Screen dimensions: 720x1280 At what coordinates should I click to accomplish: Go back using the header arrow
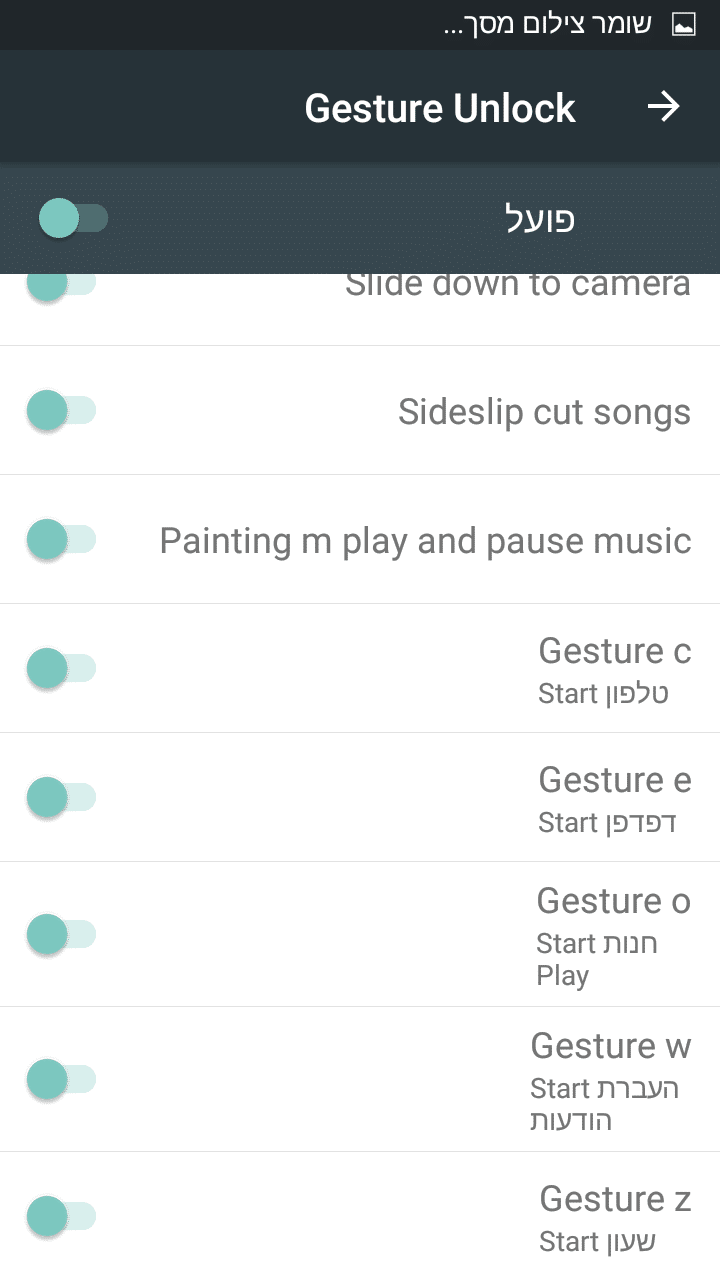[x=663, y=107]
